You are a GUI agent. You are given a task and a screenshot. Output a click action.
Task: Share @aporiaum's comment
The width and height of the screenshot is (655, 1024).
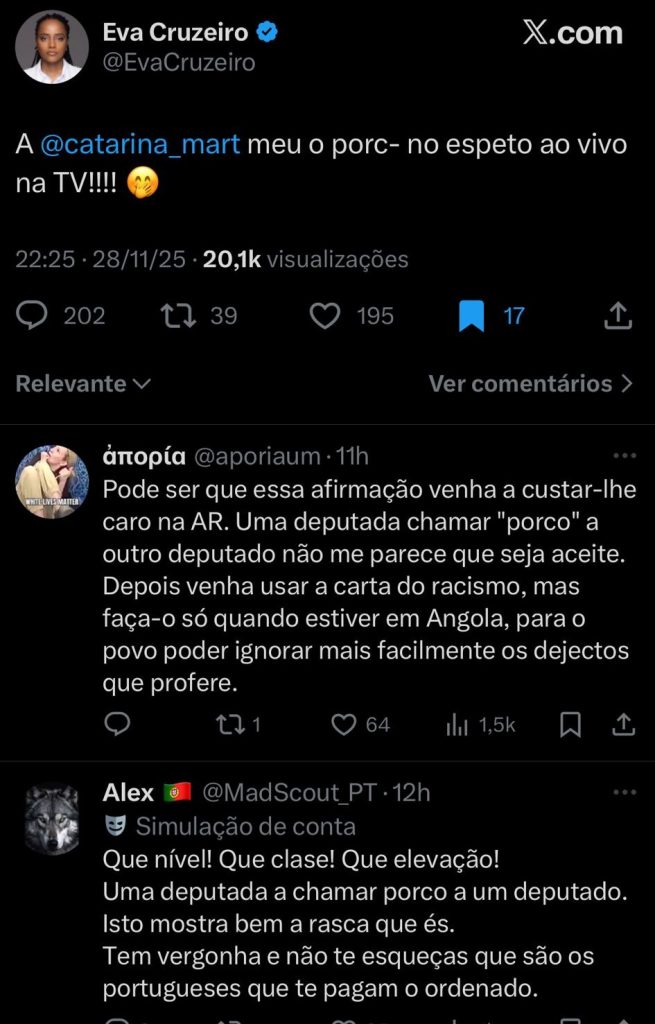click(623, 724)
